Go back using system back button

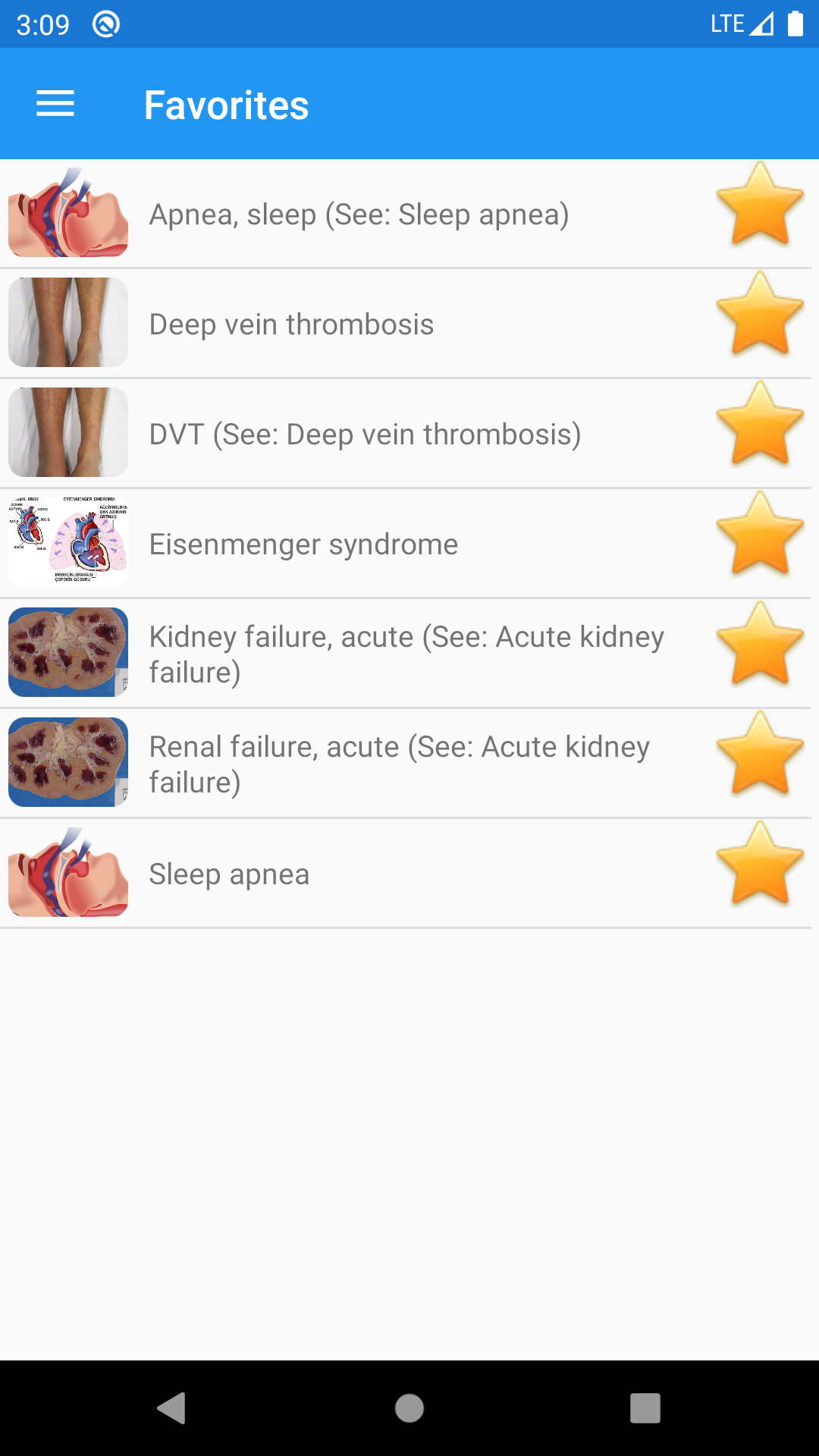[172, 1408]
